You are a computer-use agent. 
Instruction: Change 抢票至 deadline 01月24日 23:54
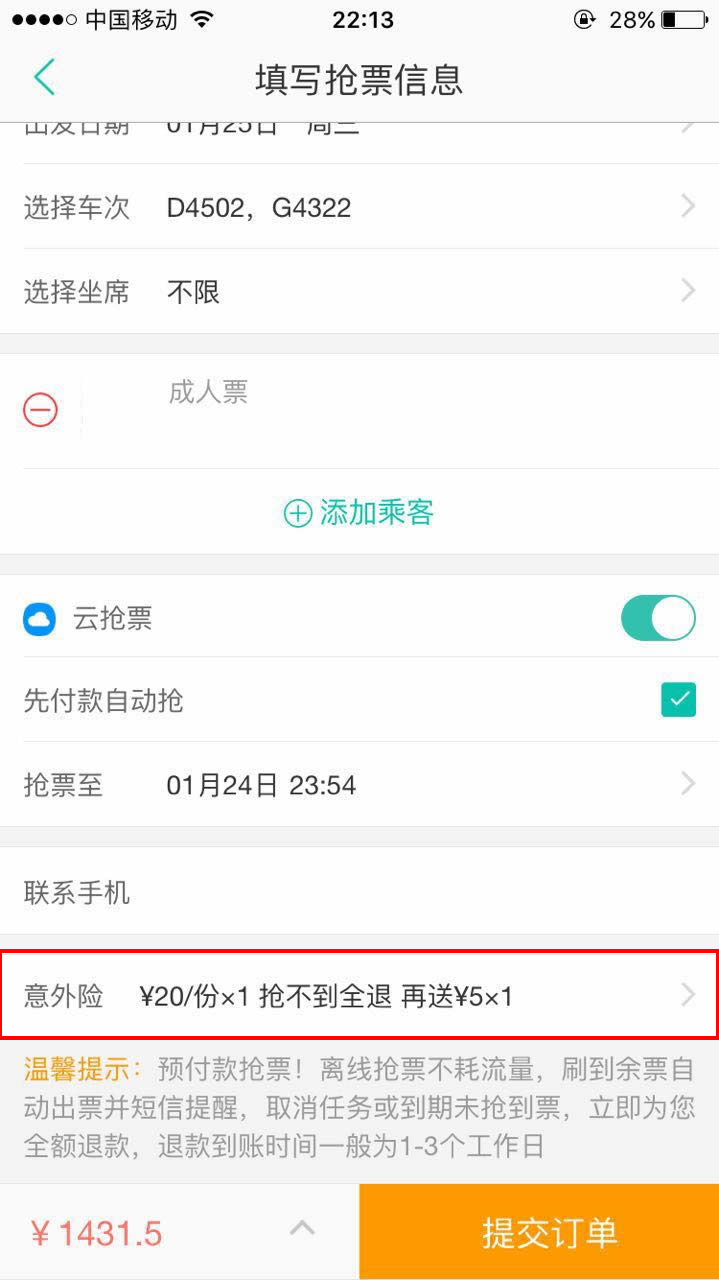(360, 785)
